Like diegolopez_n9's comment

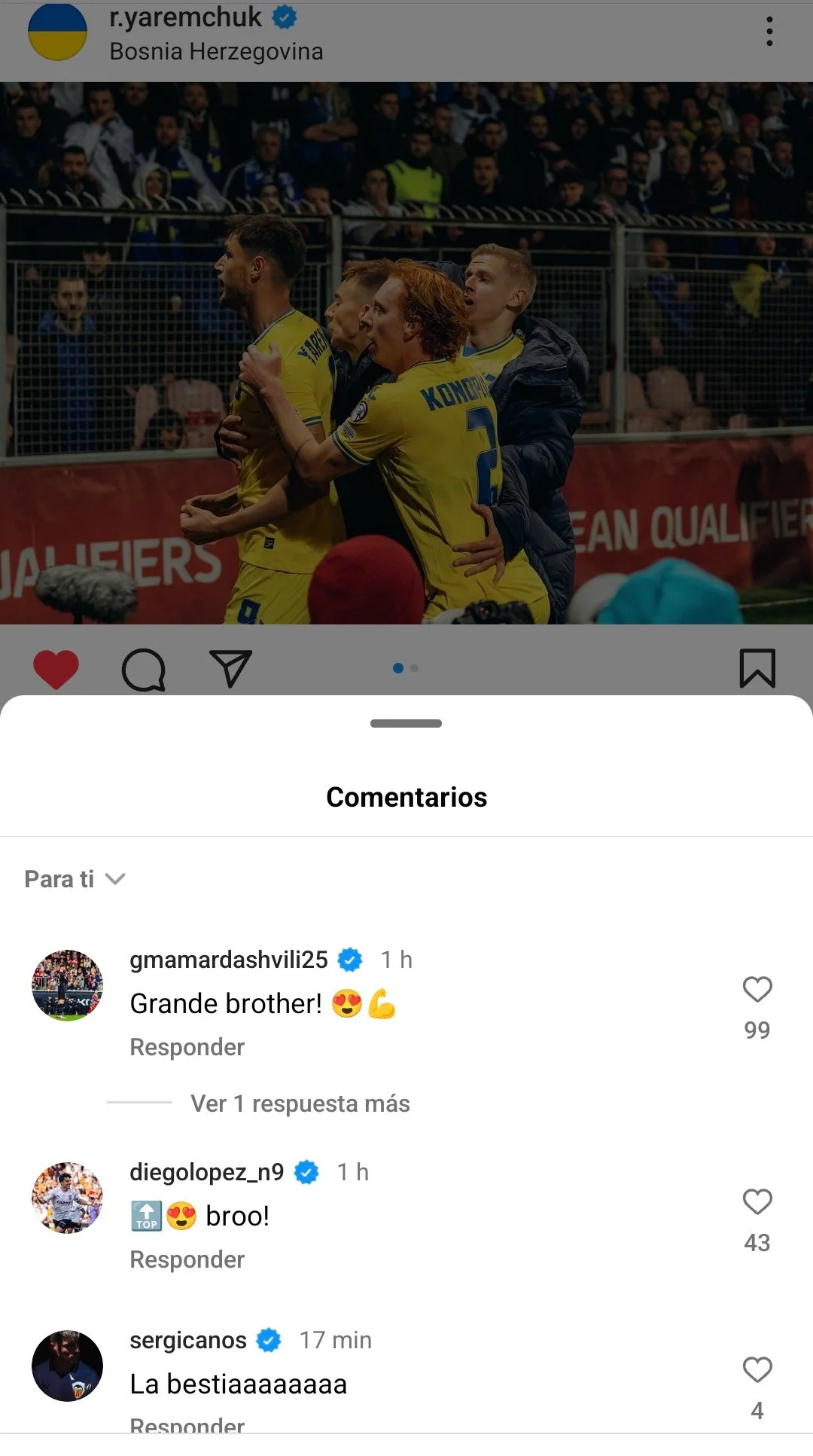[x=757, y=1201]
